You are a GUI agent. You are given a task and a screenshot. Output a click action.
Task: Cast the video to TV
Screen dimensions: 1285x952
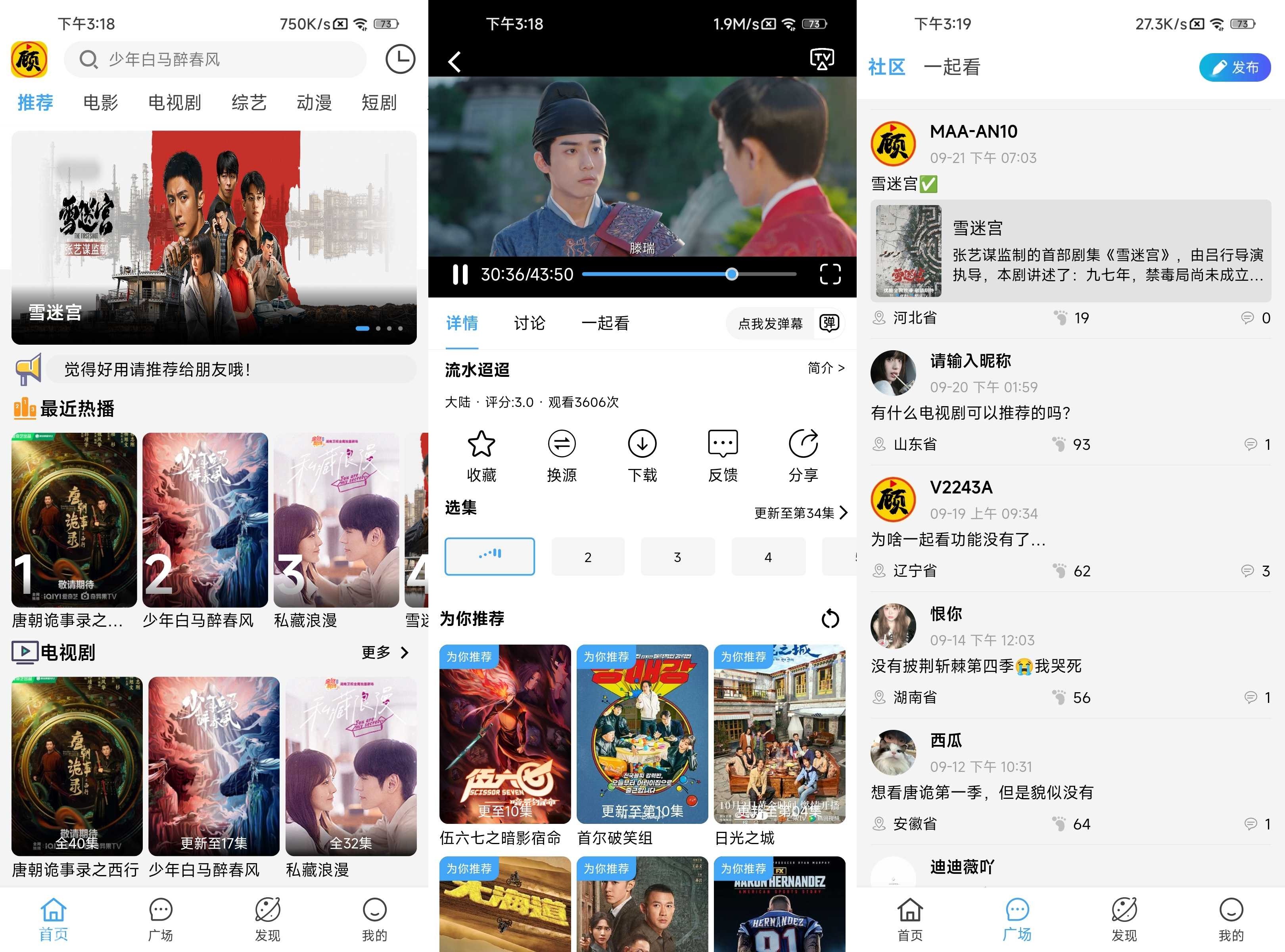[x=822, y=59]
